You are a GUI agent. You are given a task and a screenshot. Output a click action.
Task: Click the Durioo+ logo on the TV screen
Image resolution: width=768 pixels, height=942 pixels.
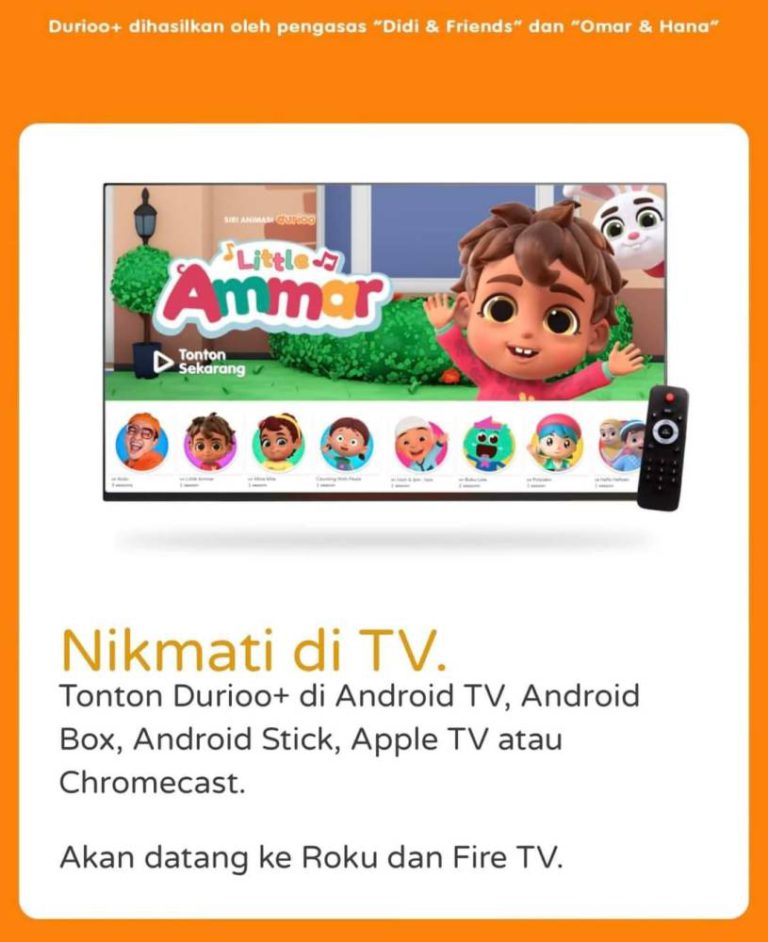point(295,217)
